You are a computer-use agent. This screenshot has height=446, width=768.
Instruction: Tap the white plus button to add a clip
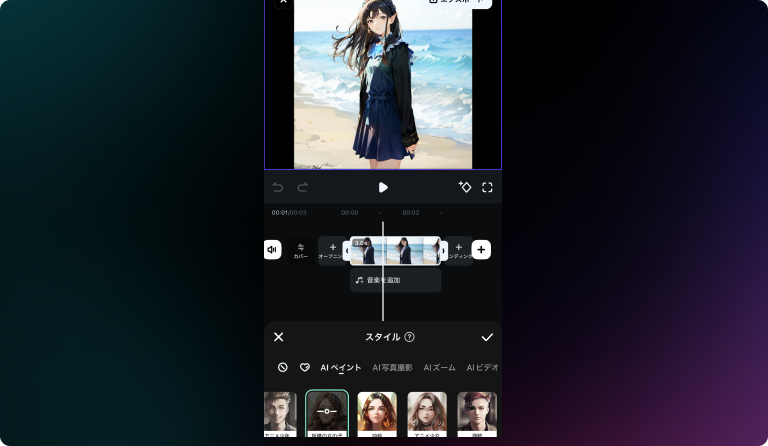coord(481,250)
